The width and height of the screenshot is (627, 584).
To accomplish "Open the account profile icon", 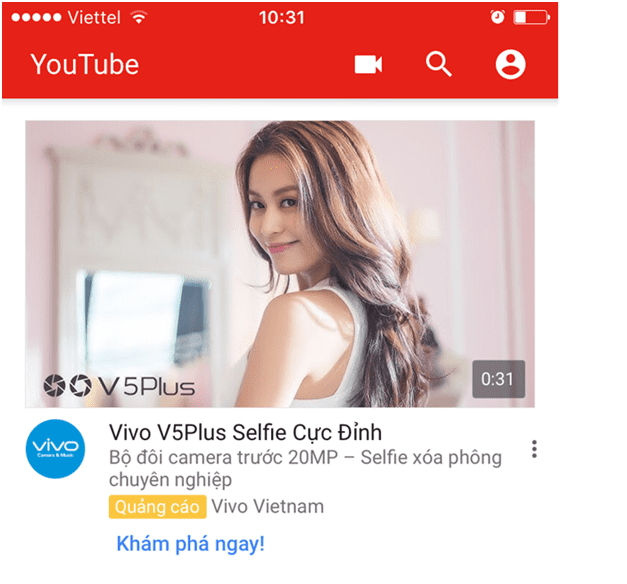I will coord(510,65).
